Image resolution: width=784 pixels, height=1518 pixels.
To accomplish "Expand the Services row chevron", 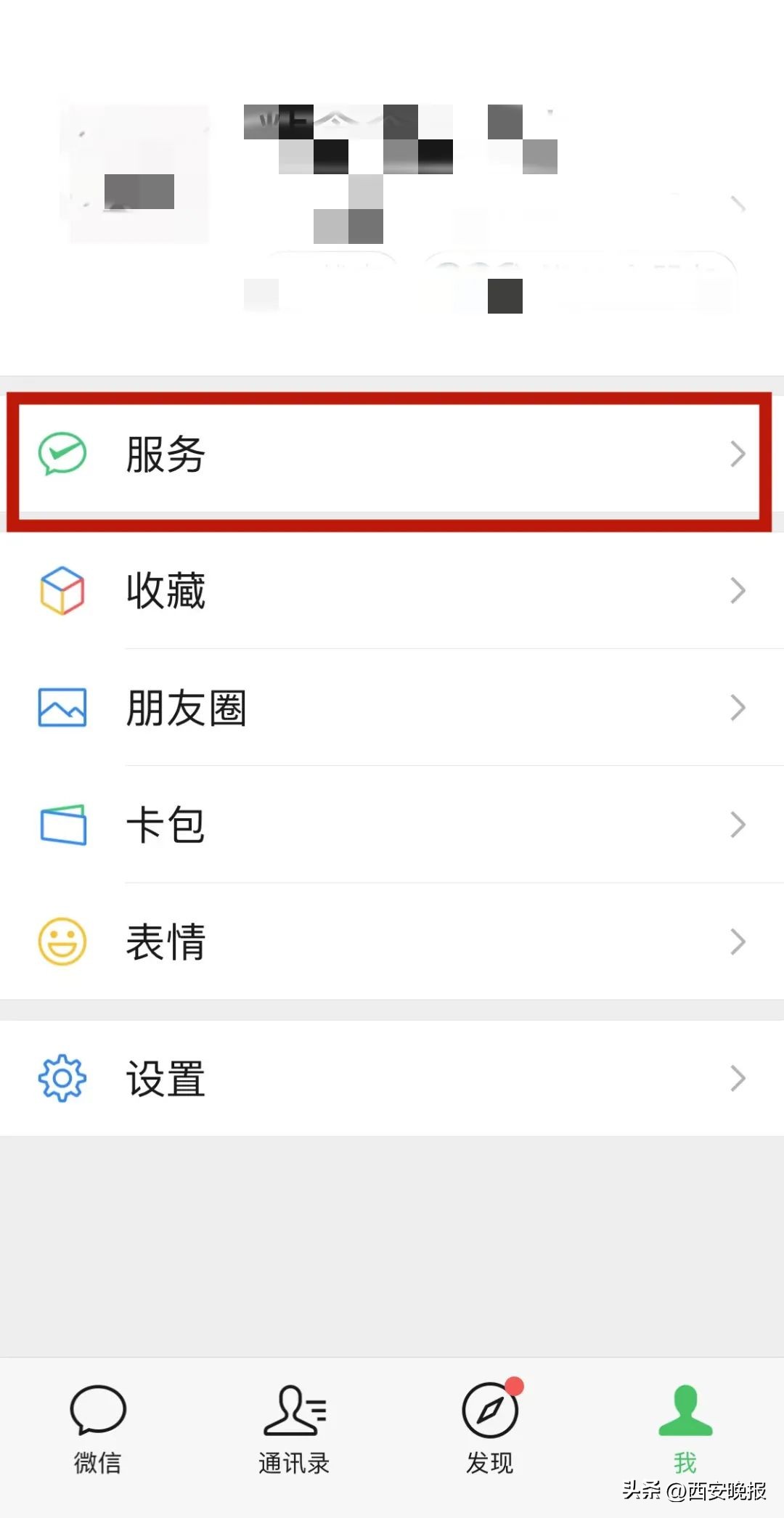I will point(738,454).
